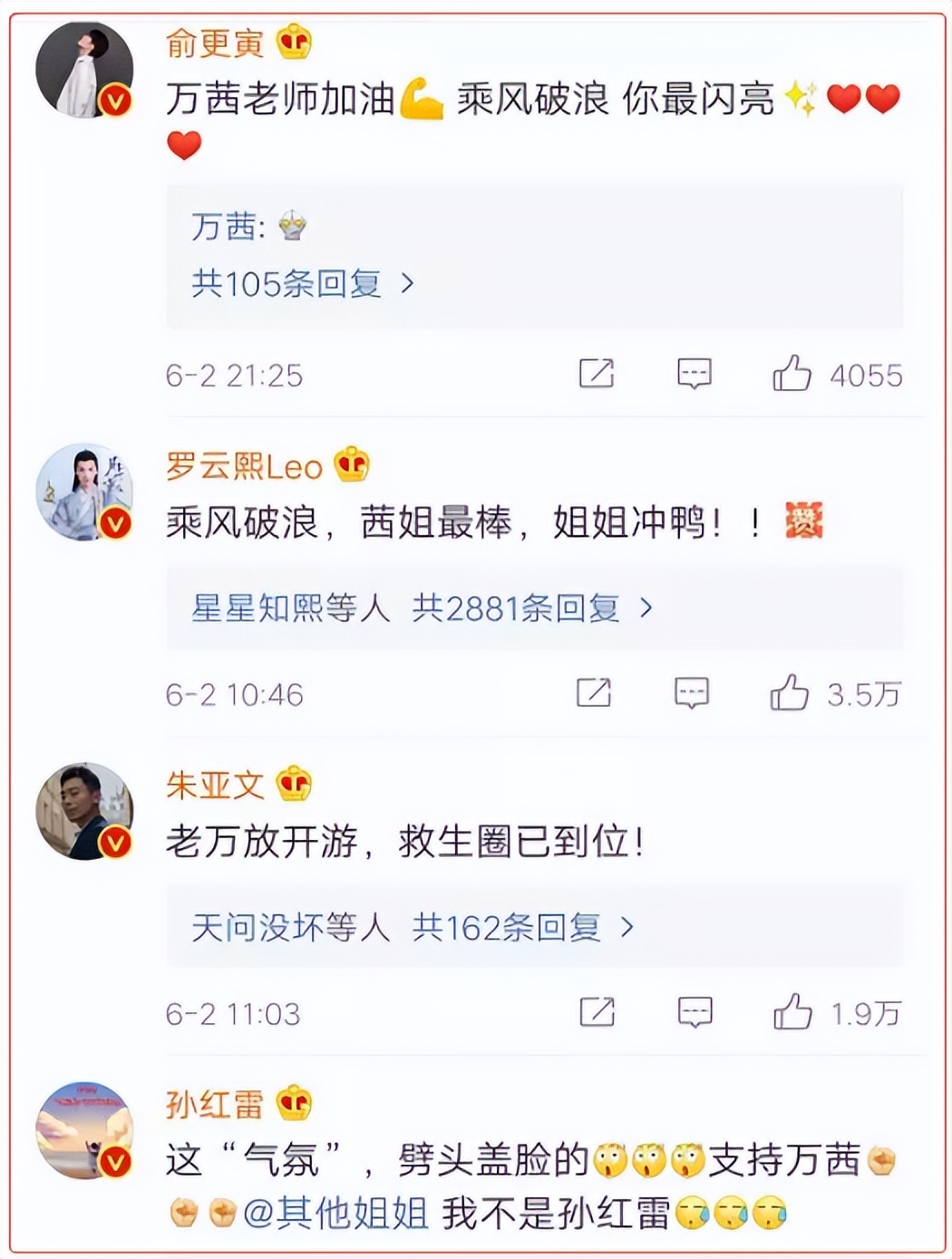Like 朱亚文's comment showing 1.9万

[x=796, y=1011]
